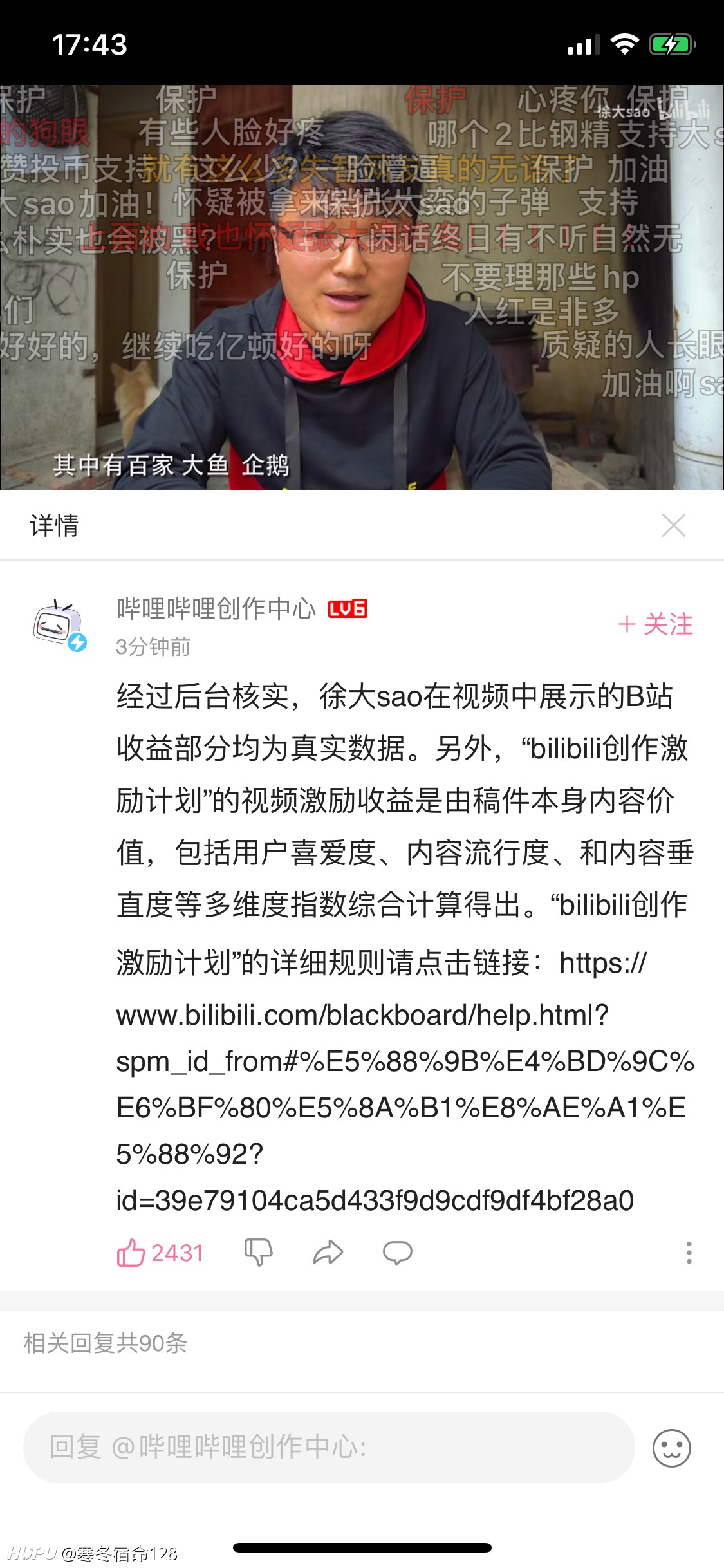Close the 详情 comment detail panel
The image size is (724, 1568).
point(673,525)
